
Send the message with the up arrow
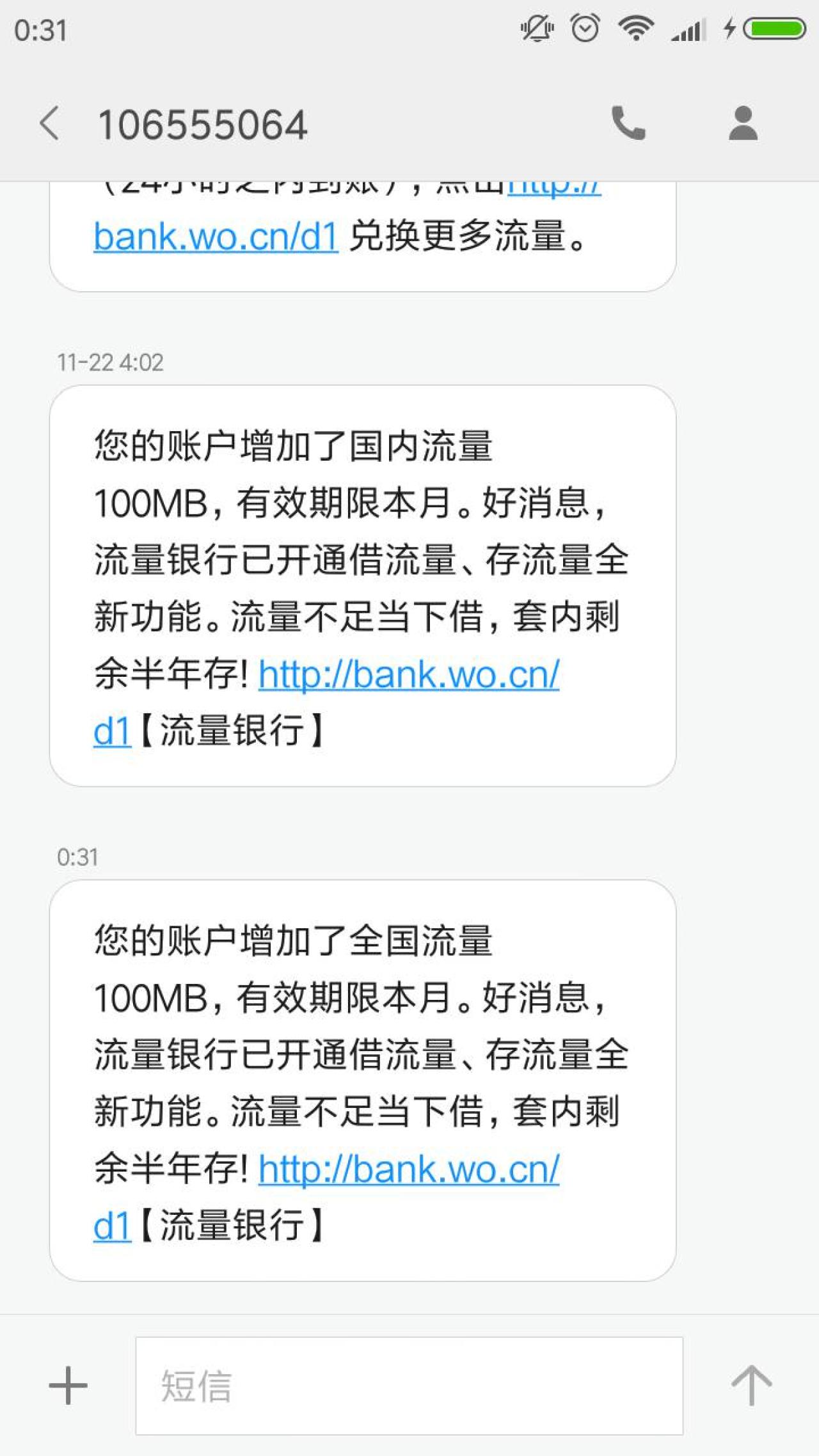(x=751, y=1386)
